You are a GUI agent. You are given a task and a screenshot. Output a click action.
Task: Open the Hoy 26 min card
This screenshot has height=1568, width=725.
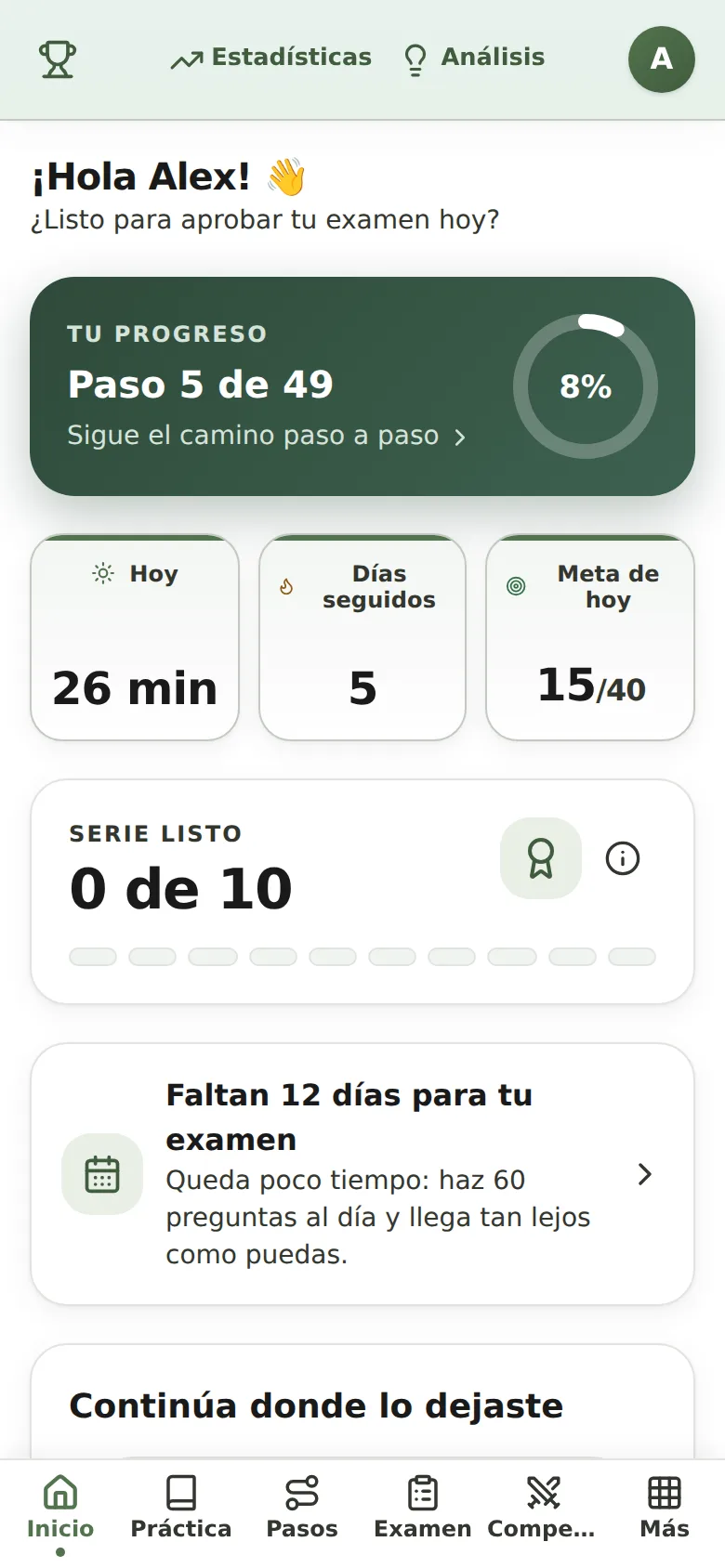click(135, 637)
